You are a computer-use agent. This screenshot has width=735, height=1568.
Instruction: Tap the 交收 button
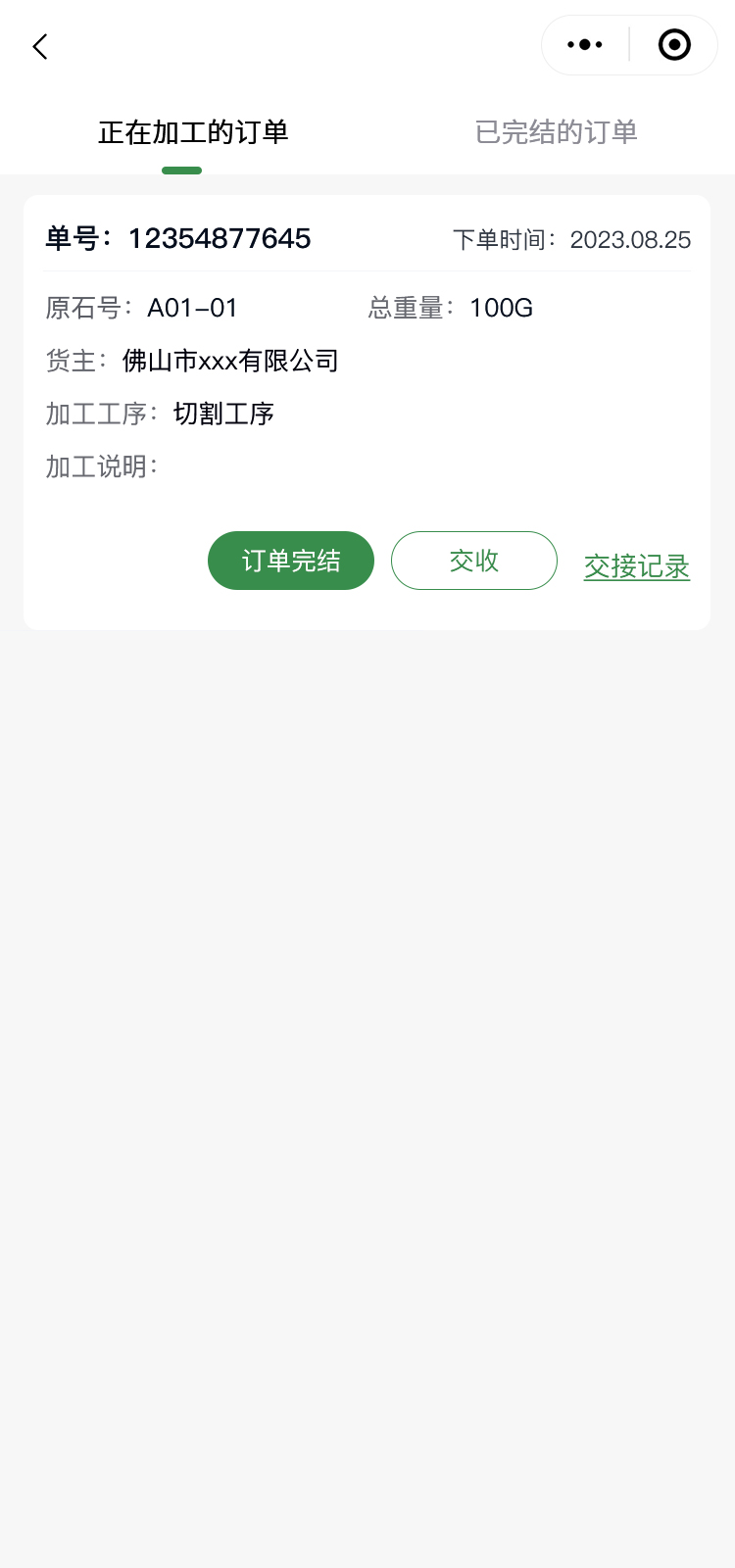[474, 561]
